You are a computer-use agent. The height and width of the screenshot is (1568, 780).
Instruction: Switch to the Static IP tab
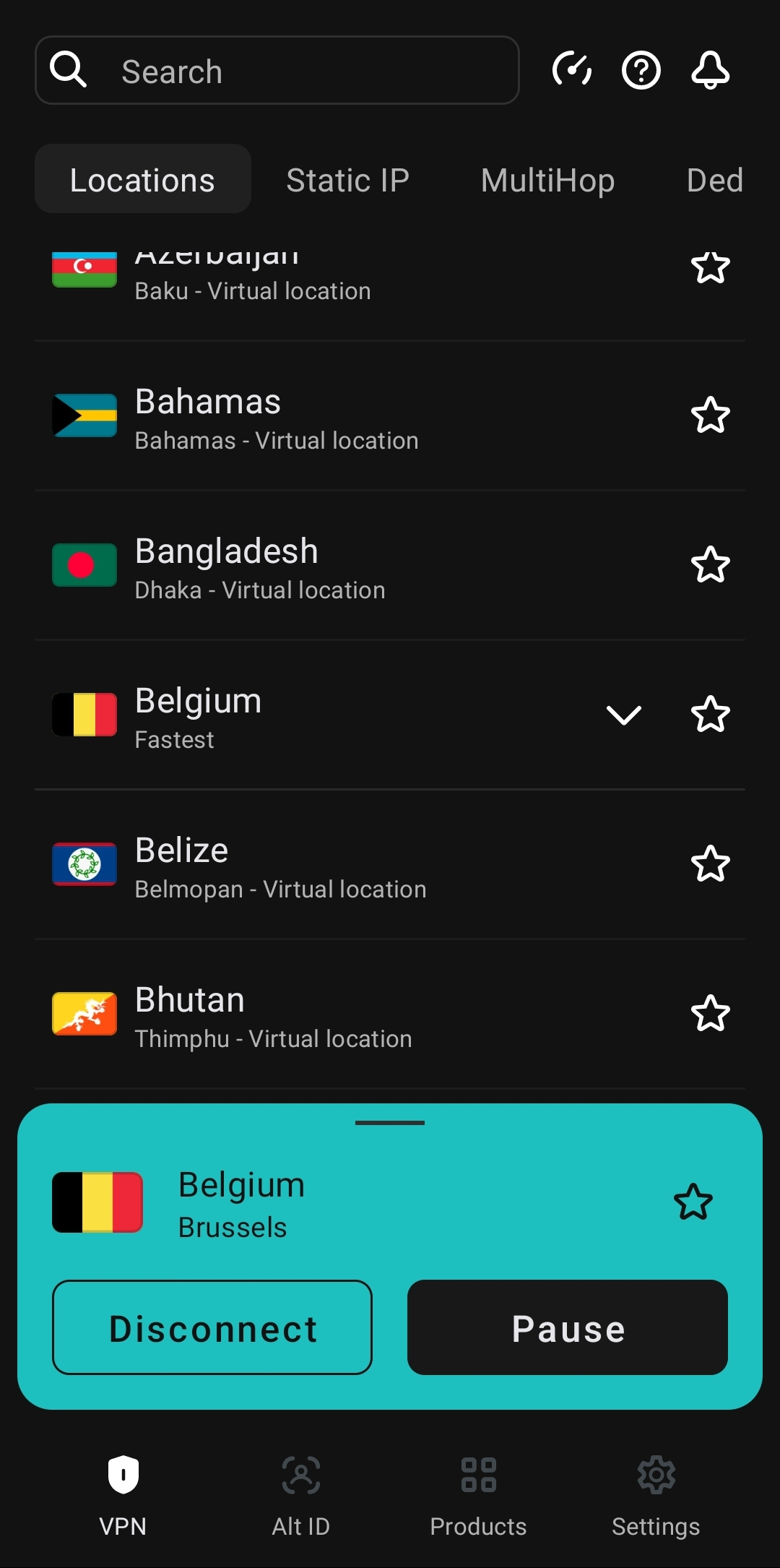click(347, 179)
